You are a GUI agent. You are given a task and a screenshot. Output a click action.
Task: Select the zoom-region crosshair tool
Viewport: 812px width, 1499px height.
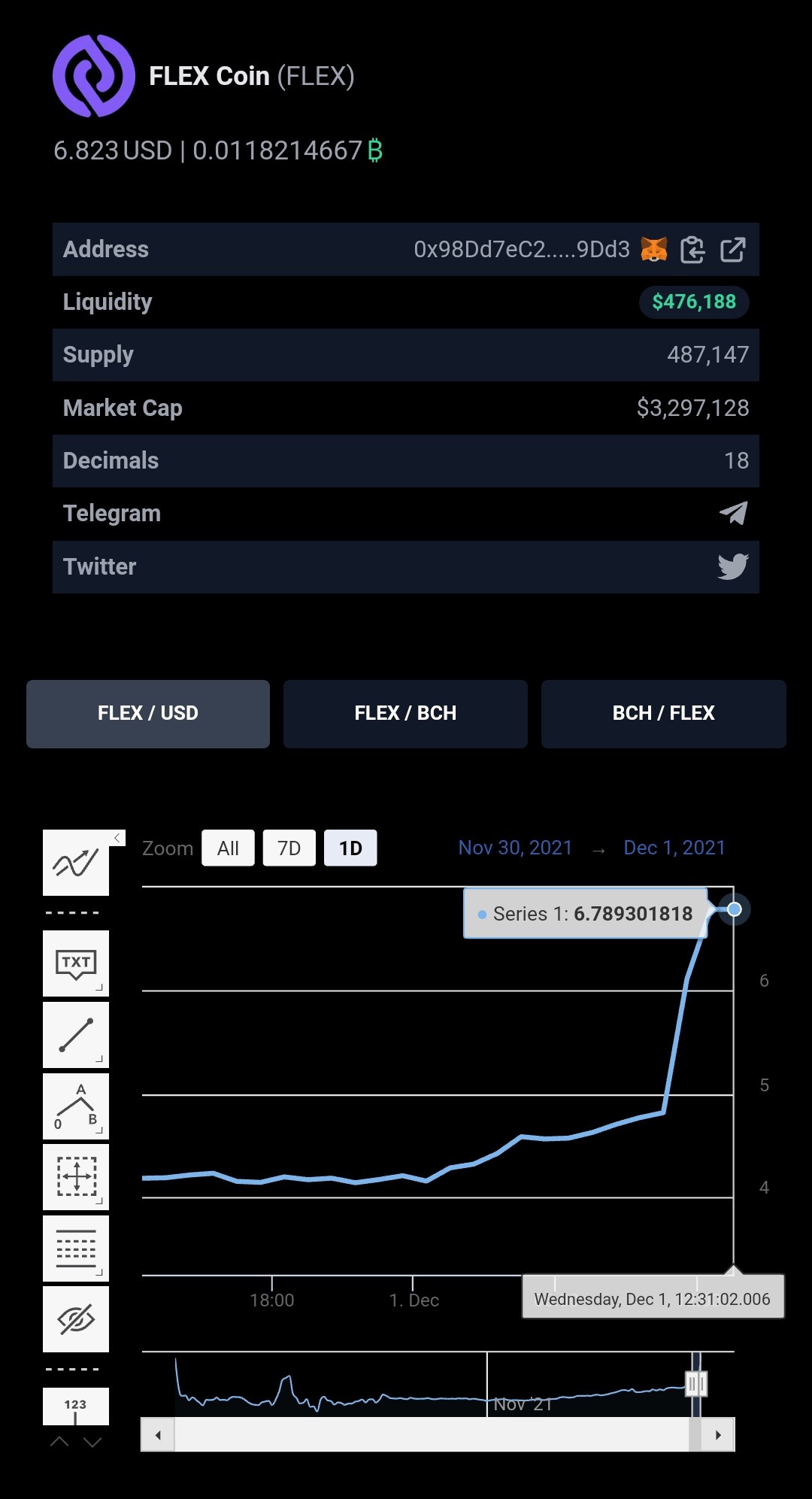tap(76, 1177)
